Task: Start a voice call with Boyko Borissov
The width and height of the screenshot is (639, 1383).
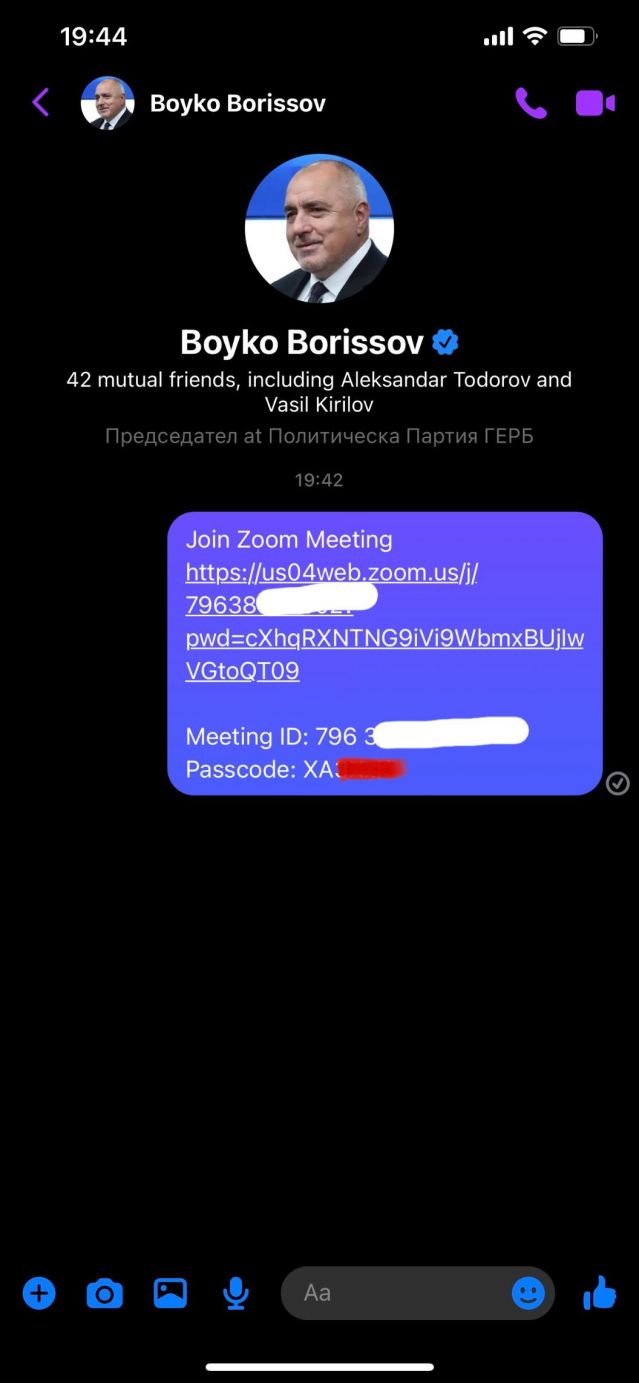Action: click(530, 103)
